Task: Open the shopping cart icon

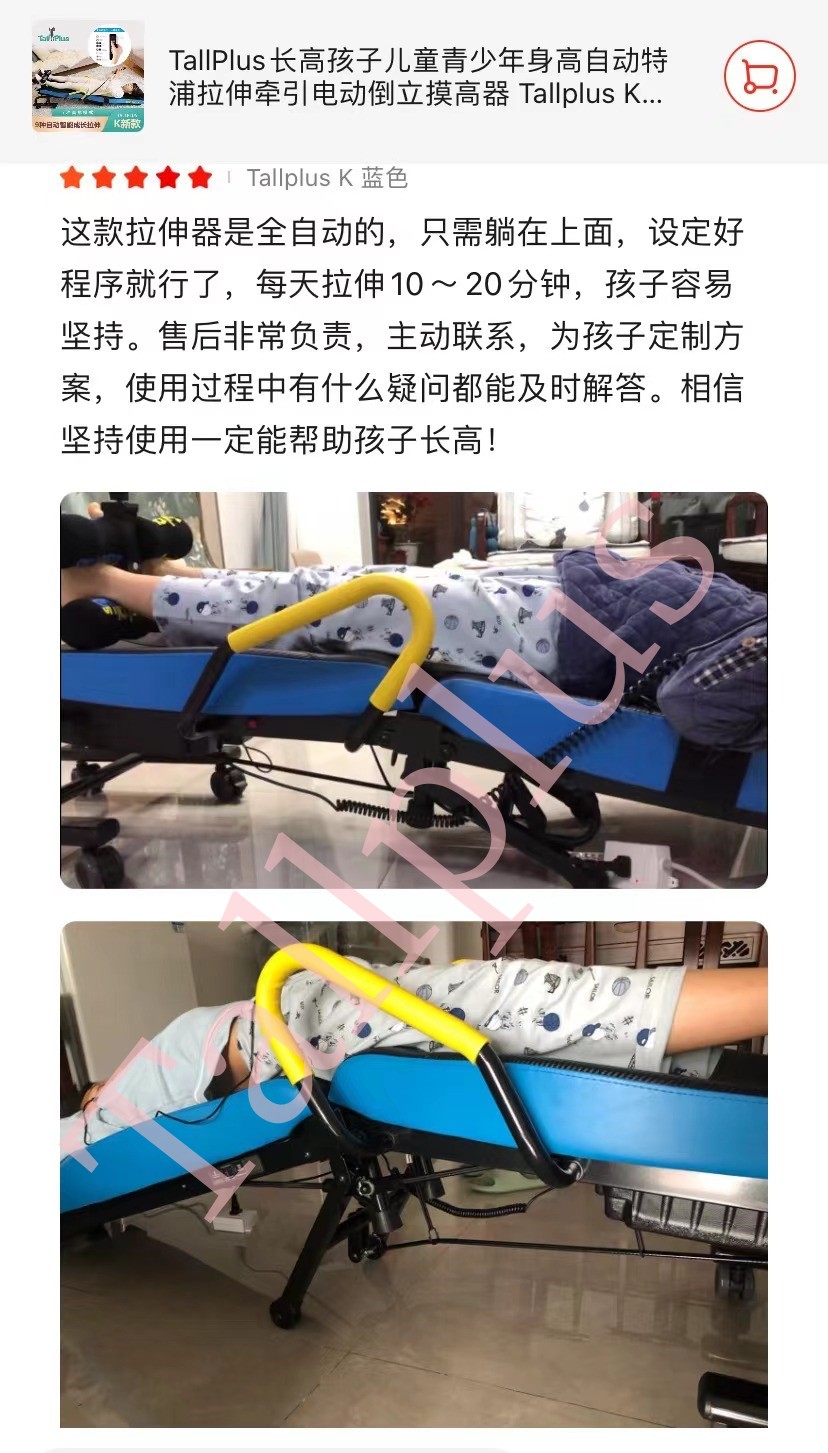Action: coord(759,76)
